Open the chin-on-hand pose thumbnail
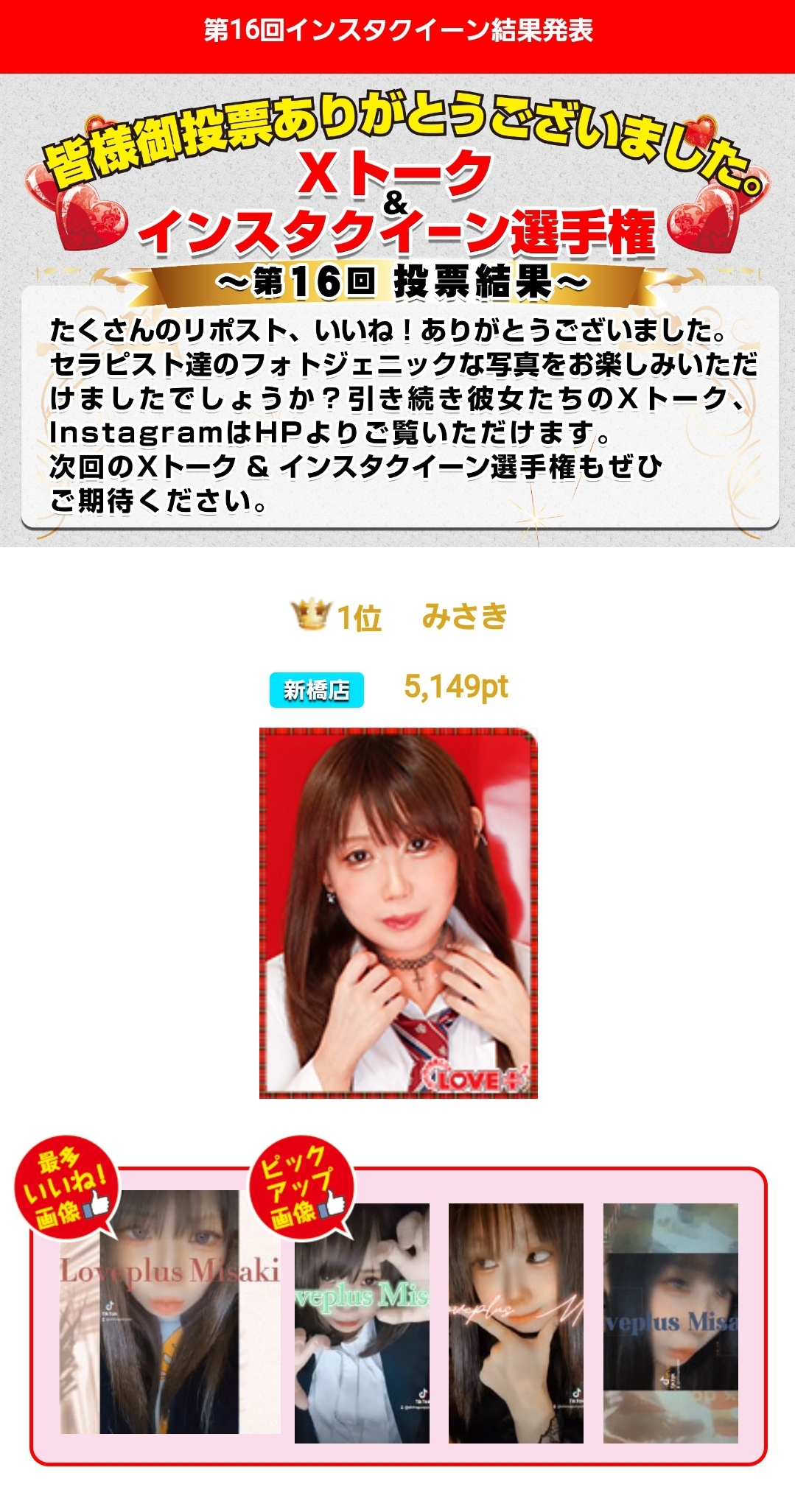 point(516,1323)
